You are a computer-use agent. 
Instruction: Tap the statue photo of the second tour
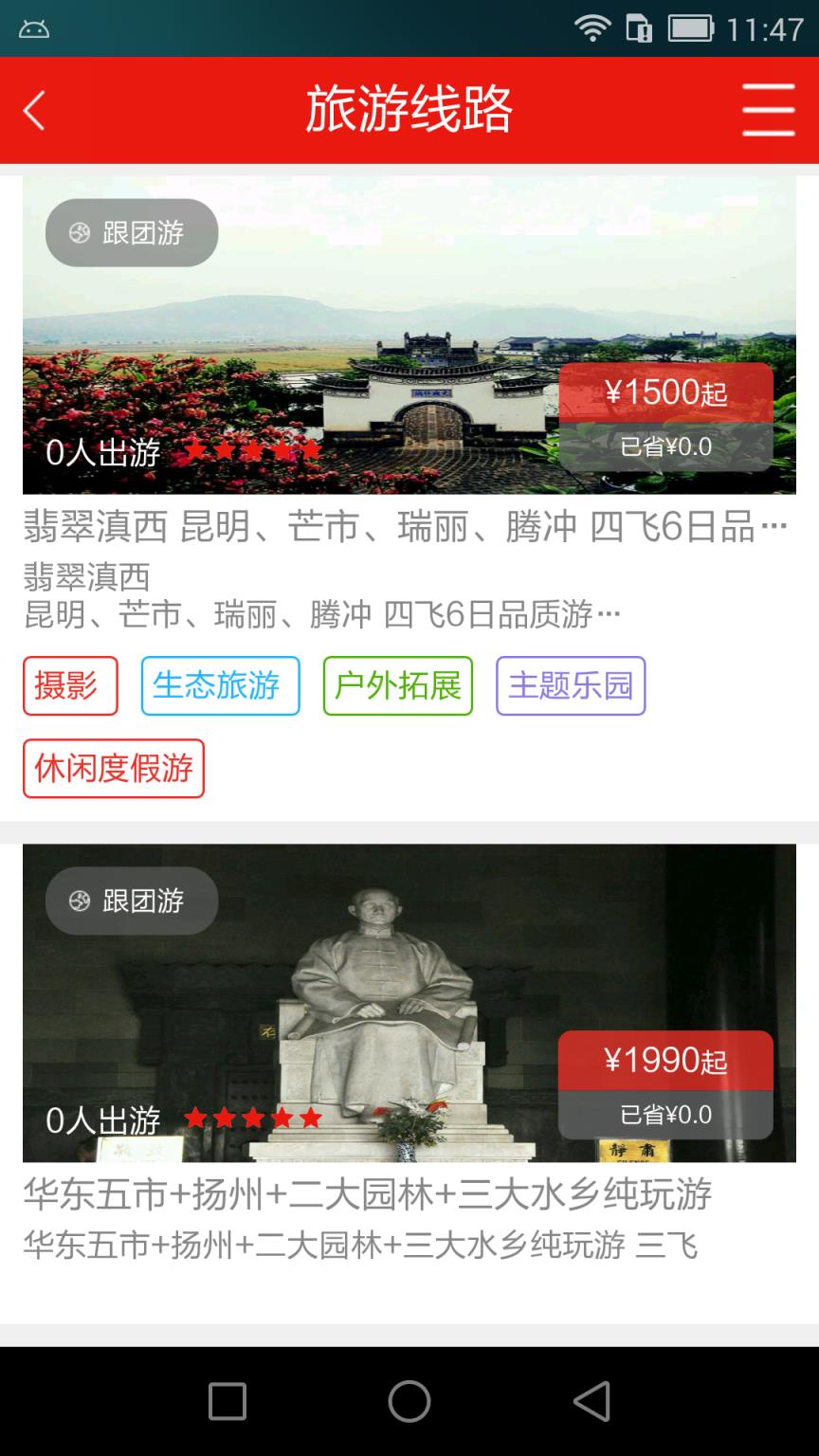pos(408,1000)
